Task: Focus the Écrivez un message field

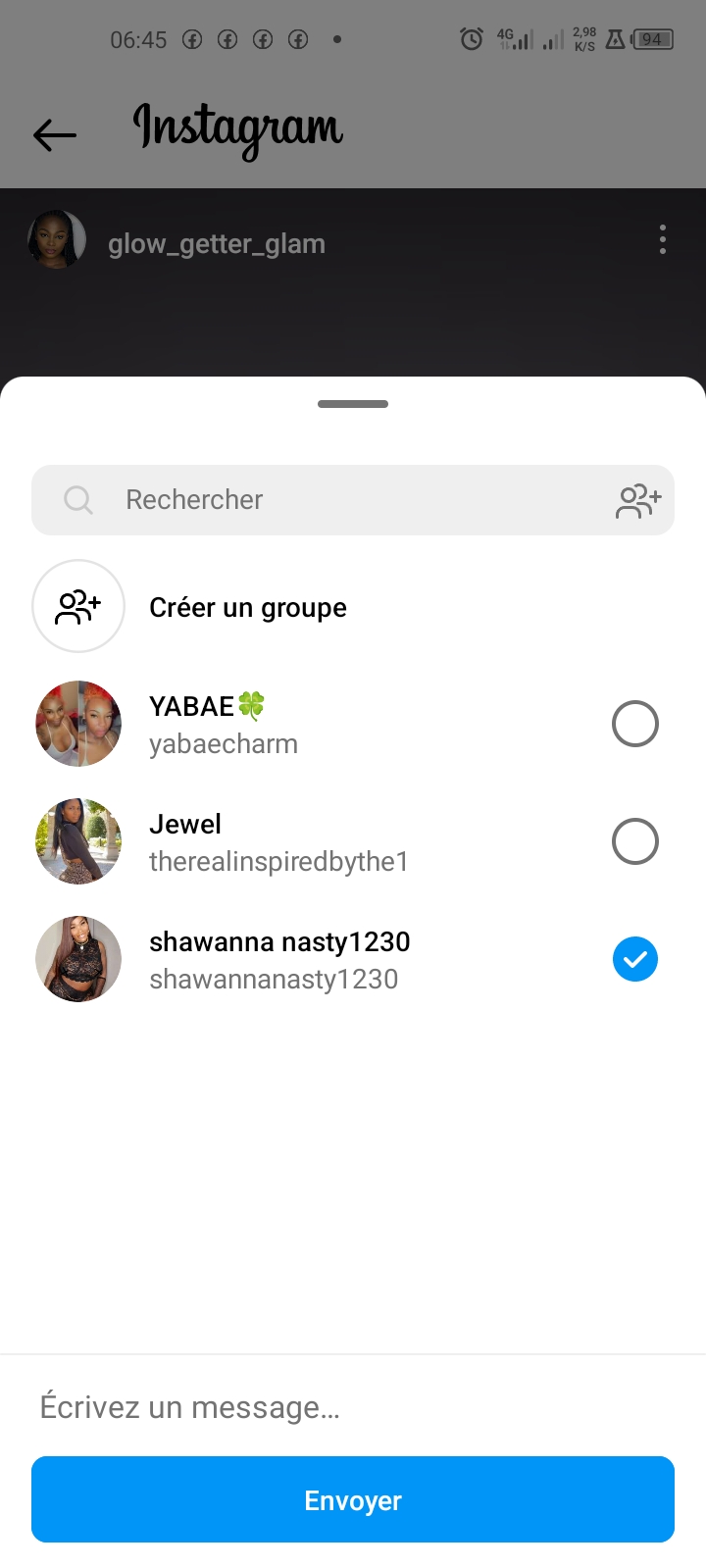Action: tap(353, 1407)
